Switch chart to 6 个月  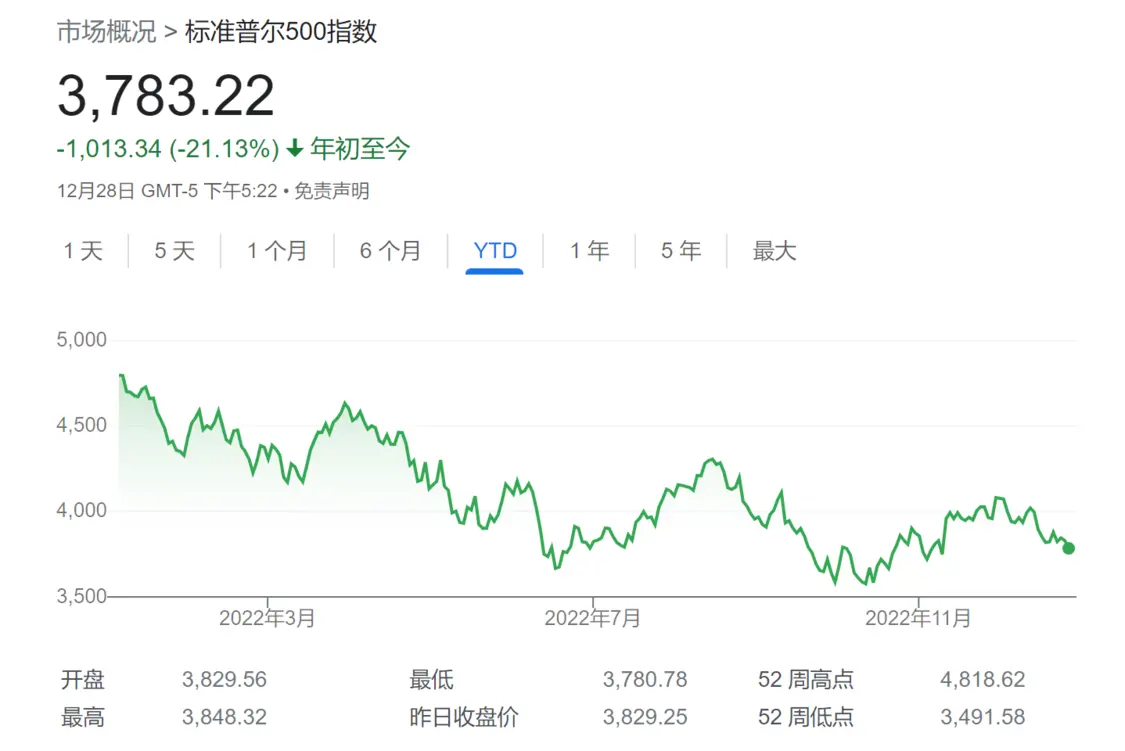click(x=390, y=251)
